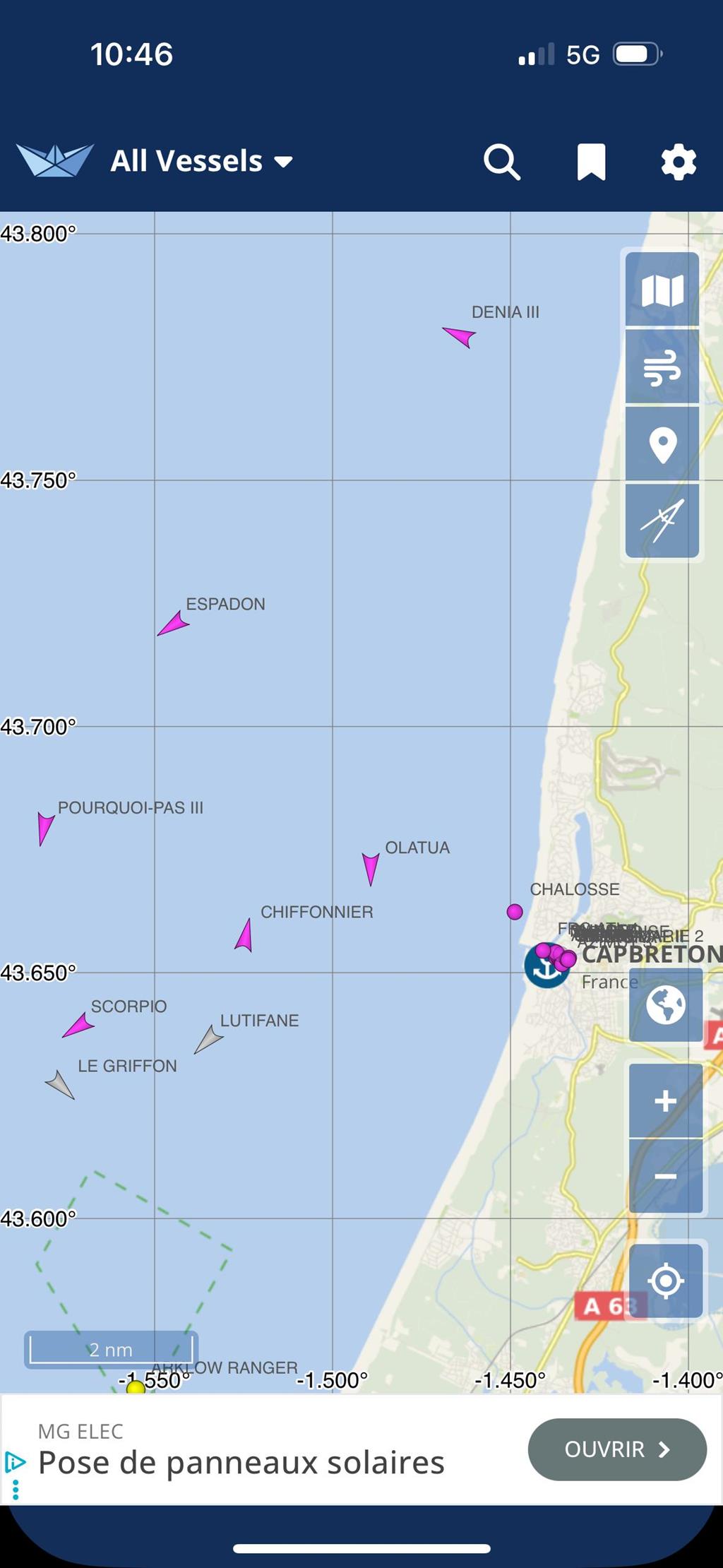Toggle the wind layer

point(662,367)
